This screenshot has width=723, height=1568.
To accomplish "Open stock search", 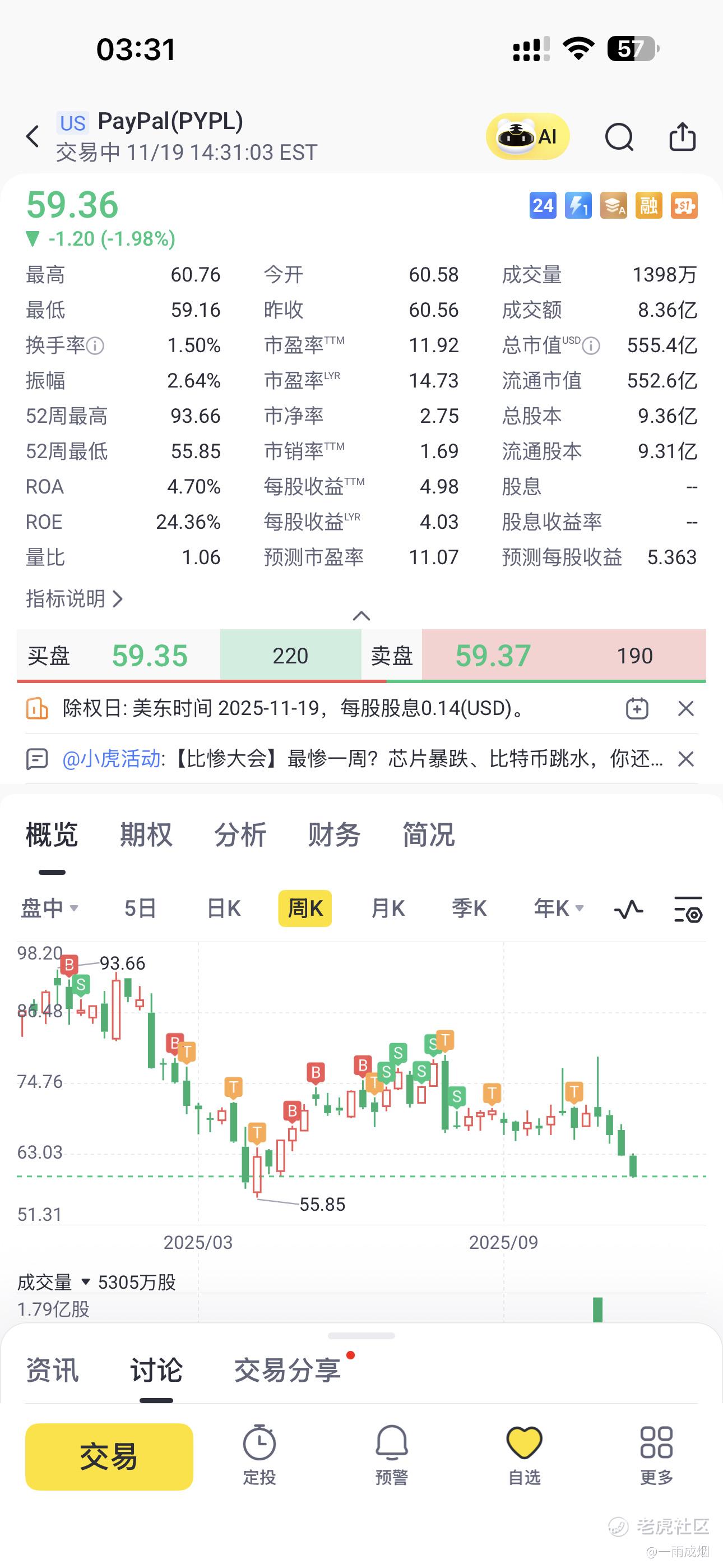I will tap(619, 136).
